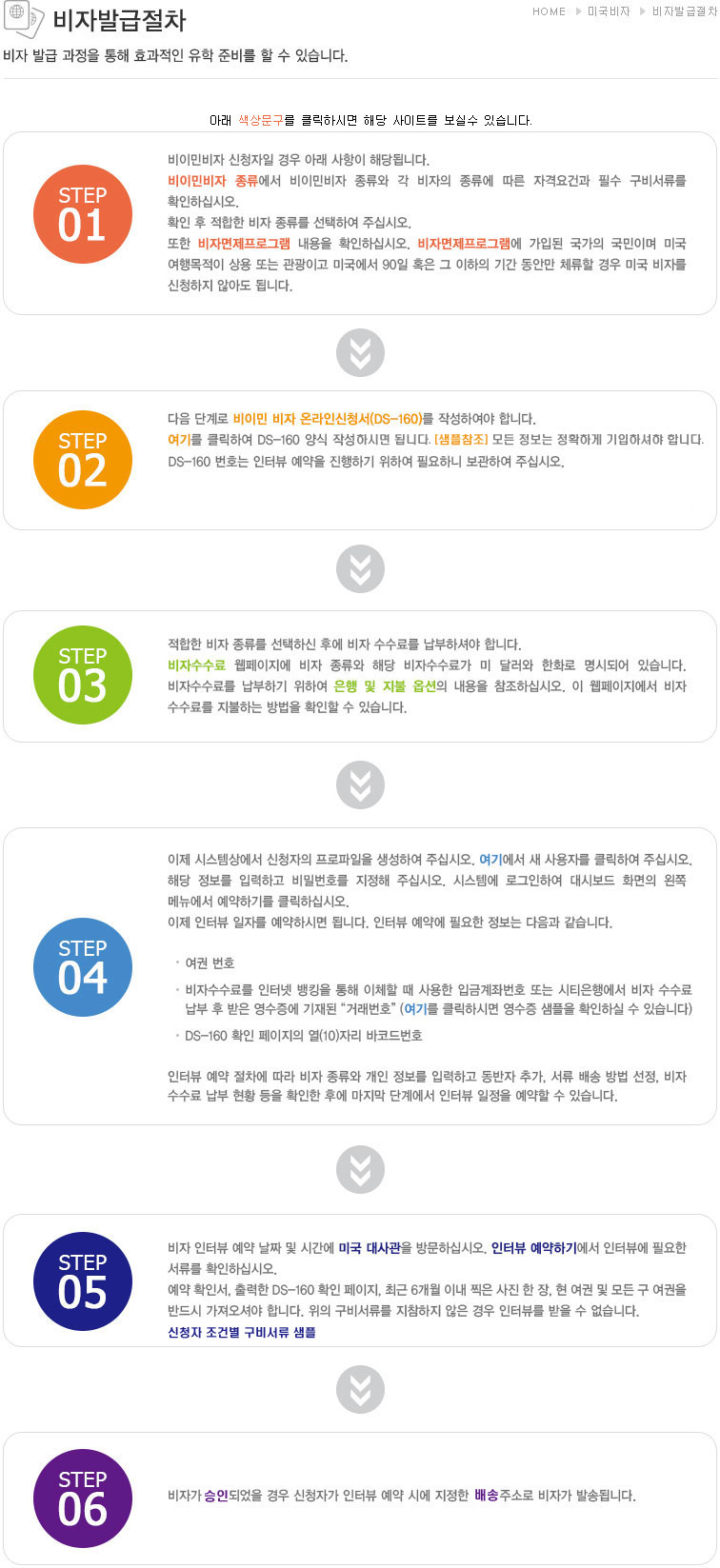The image size is (720, 1568).
Task: Open the 비자수수료 link in Step 03
Action: click(196, 665)
